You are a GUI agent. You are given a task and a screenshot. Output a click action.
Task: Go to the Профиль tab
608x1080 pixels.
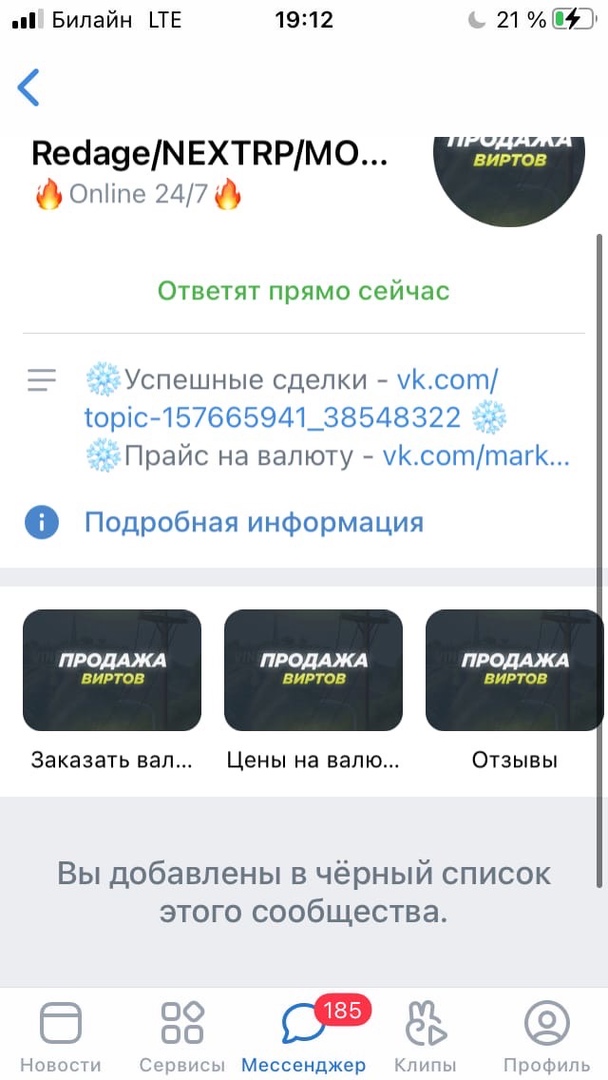[x=546, y=1036]
